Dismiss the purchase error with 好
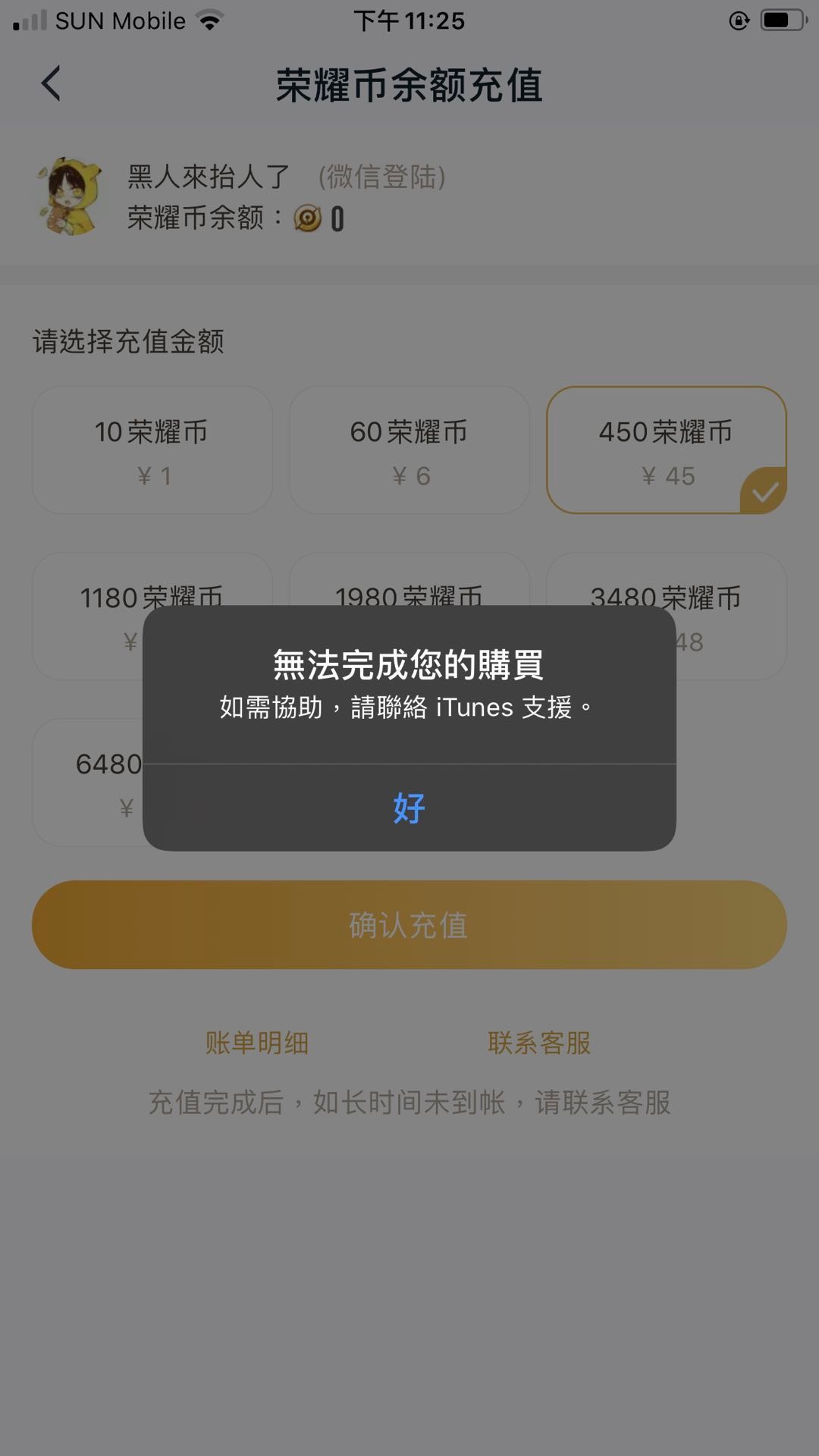The height and width of the screenshot is (1456, 819). coord(409,808)
